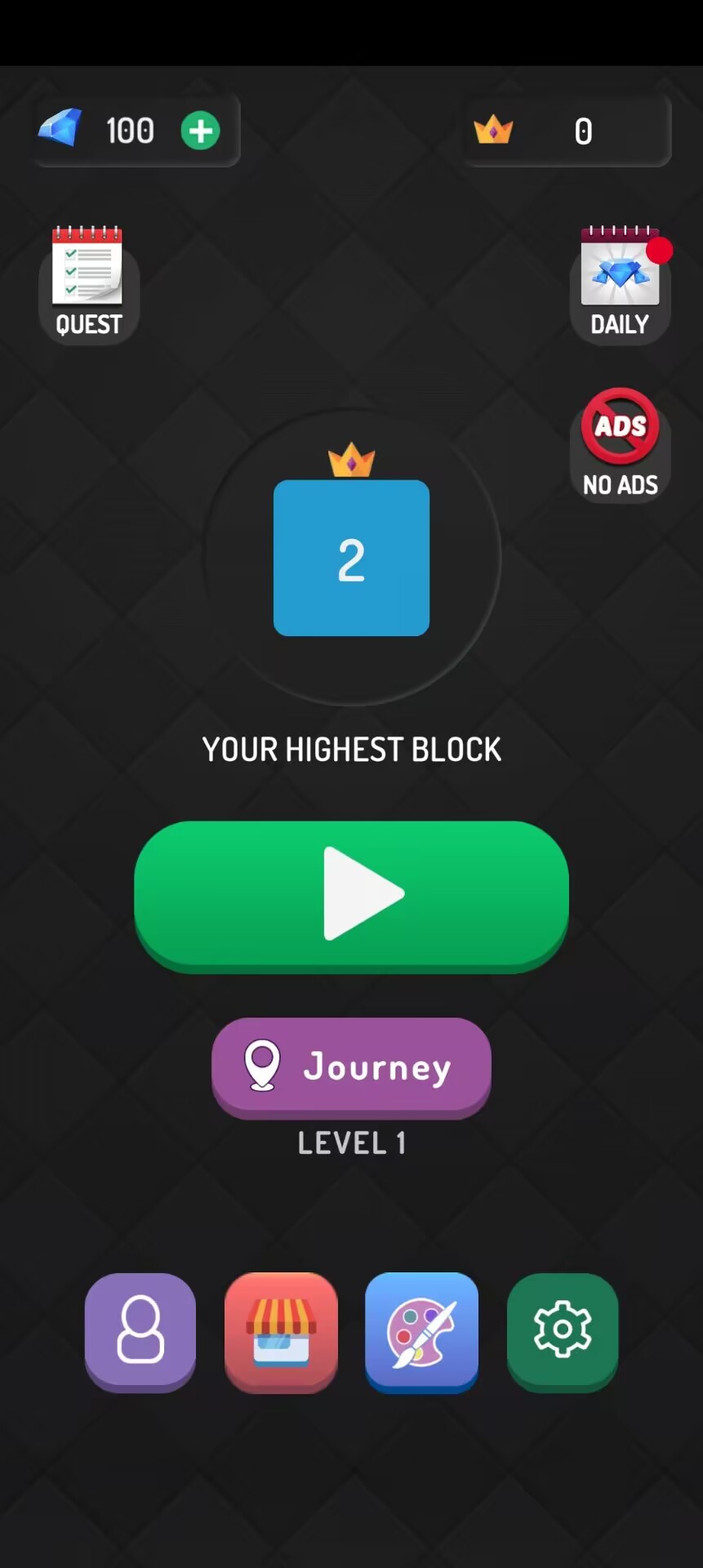This screenshot has height=1568, width=703.
Task: Open the Quest checklist
Action: pyautogui.click(x=89, y=283)
